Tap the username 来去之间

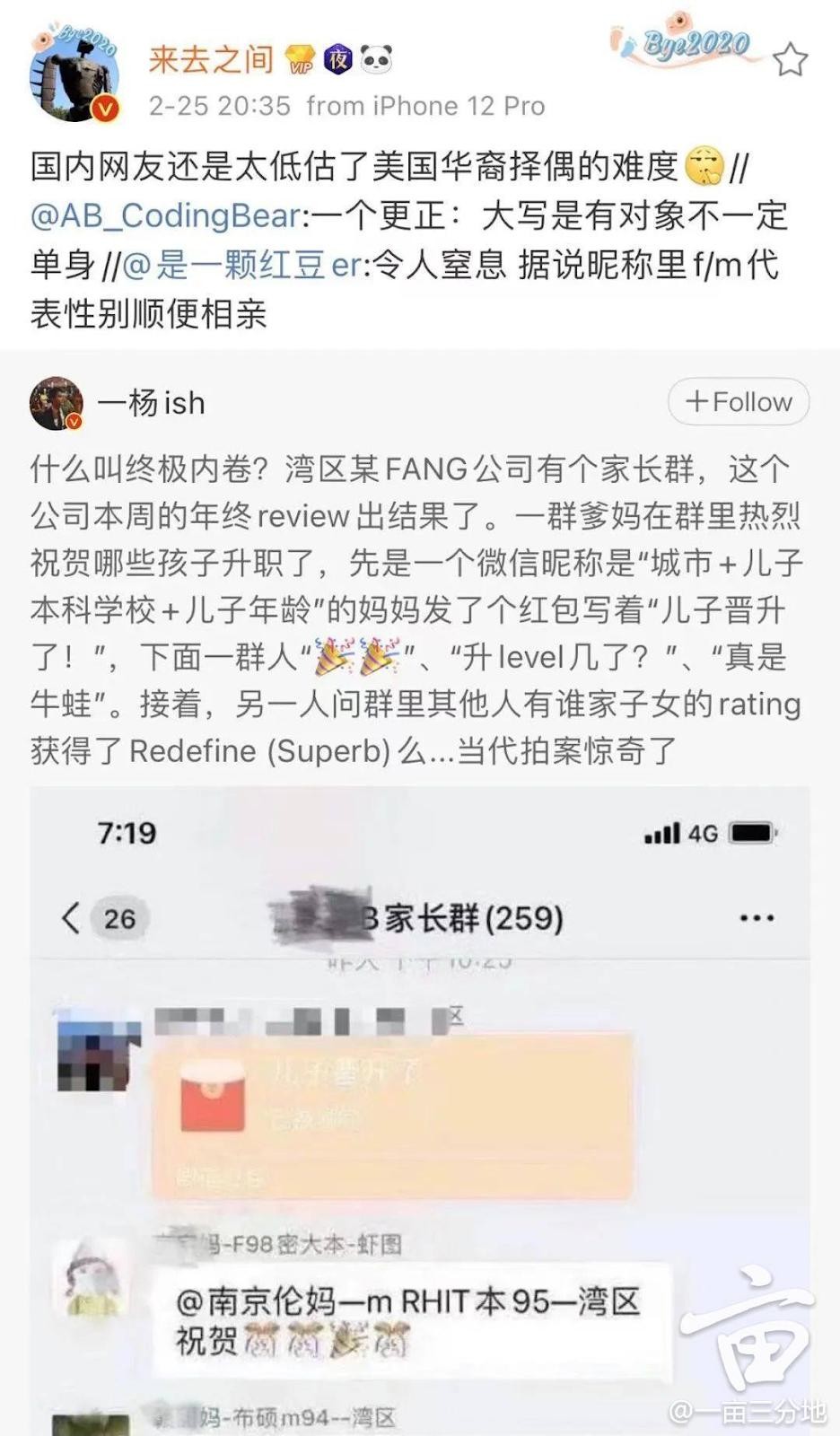[211, 60]
